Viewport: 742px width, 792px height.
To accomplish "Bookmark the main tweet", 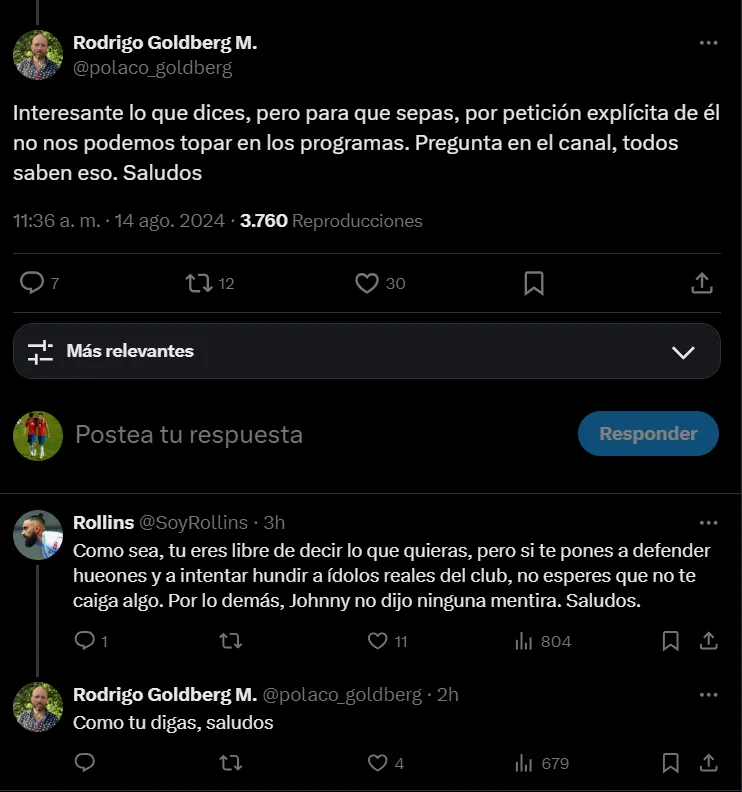I will (533, 284).
